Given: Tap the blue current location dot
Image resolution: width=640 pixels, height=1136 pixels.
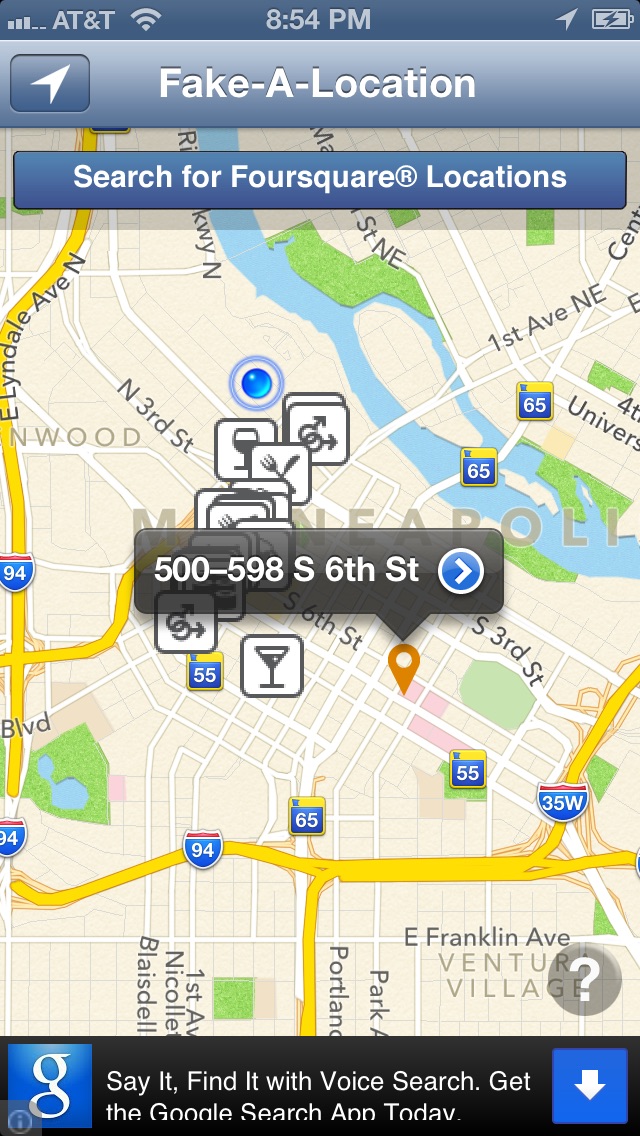Looking at the screenshot, I should pos(256,382).
